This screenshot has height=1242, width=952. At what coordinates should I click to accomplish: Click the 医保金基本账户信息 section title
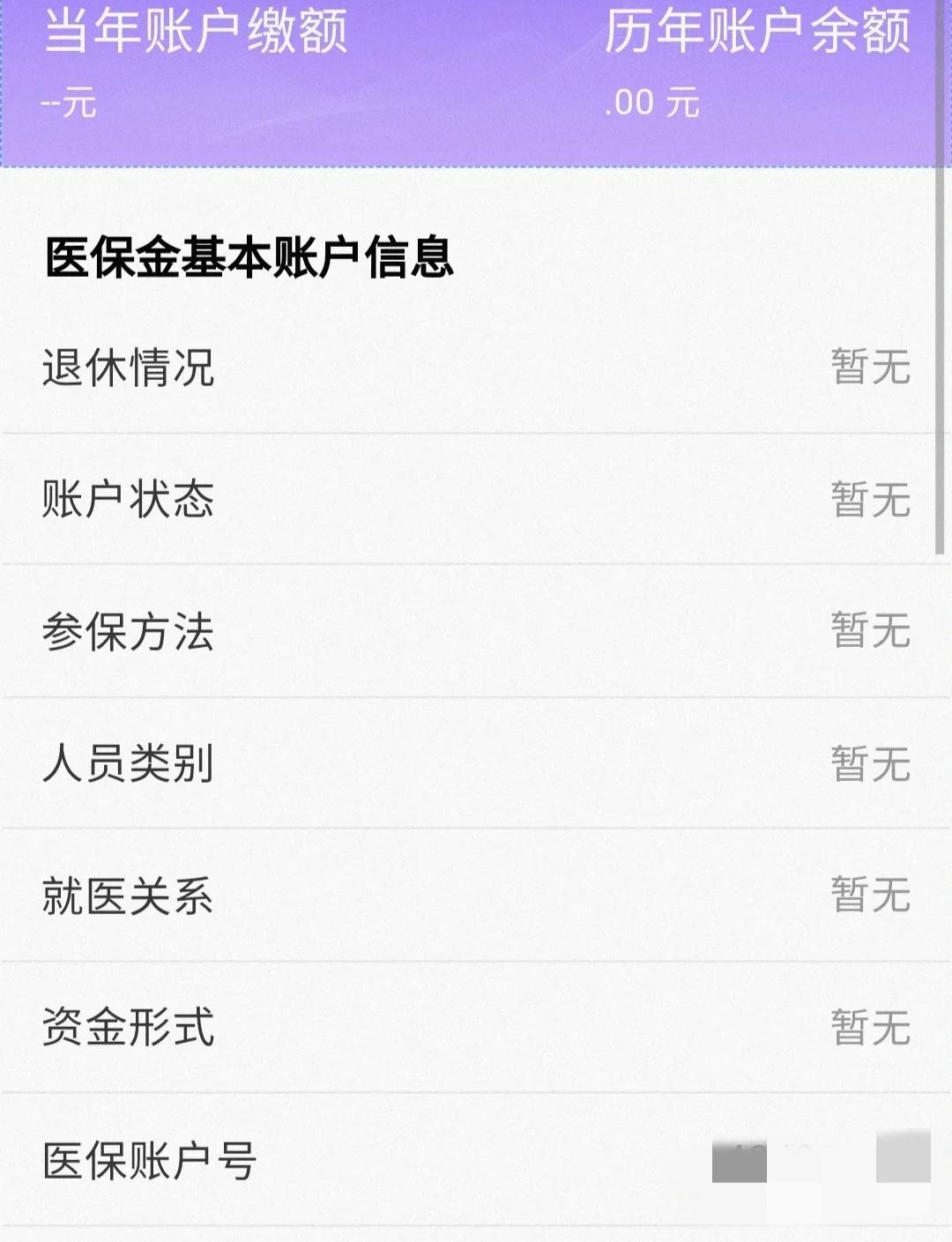(x=247, y=257)
